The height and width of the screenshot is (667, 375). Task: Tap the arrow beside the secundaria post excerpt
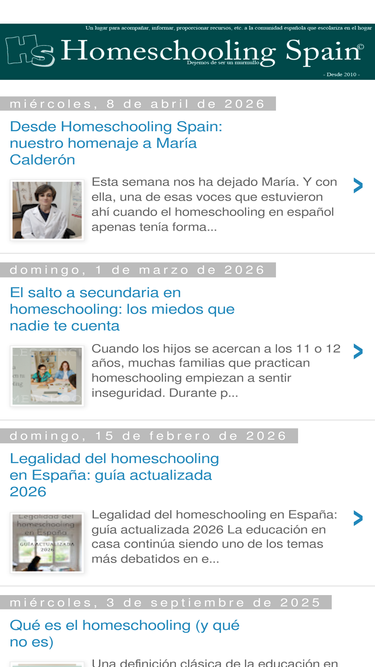pyautogui.click(x=358, y=351)
